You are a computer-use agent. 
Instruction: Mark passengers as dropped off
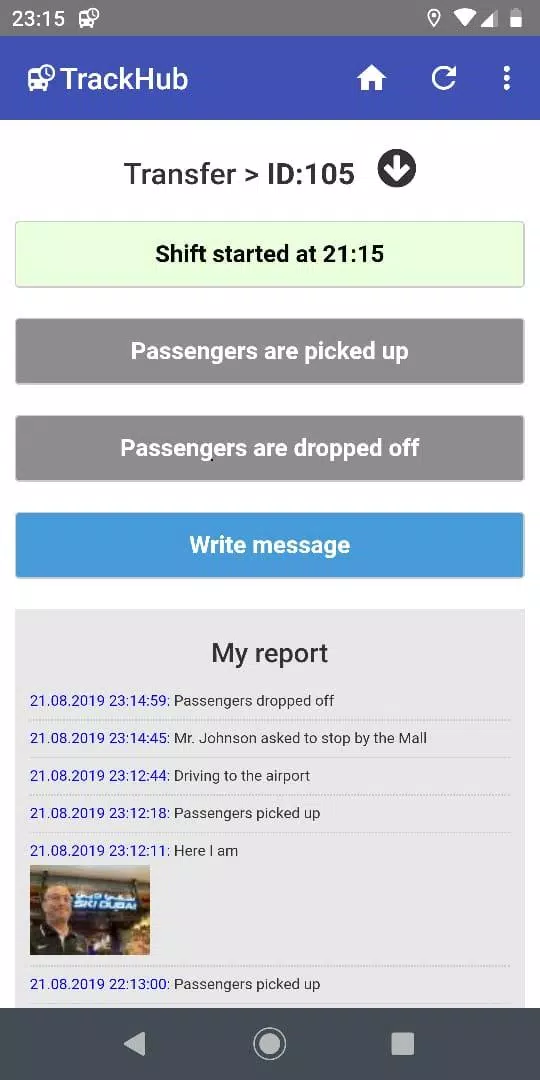coord(269,448)
